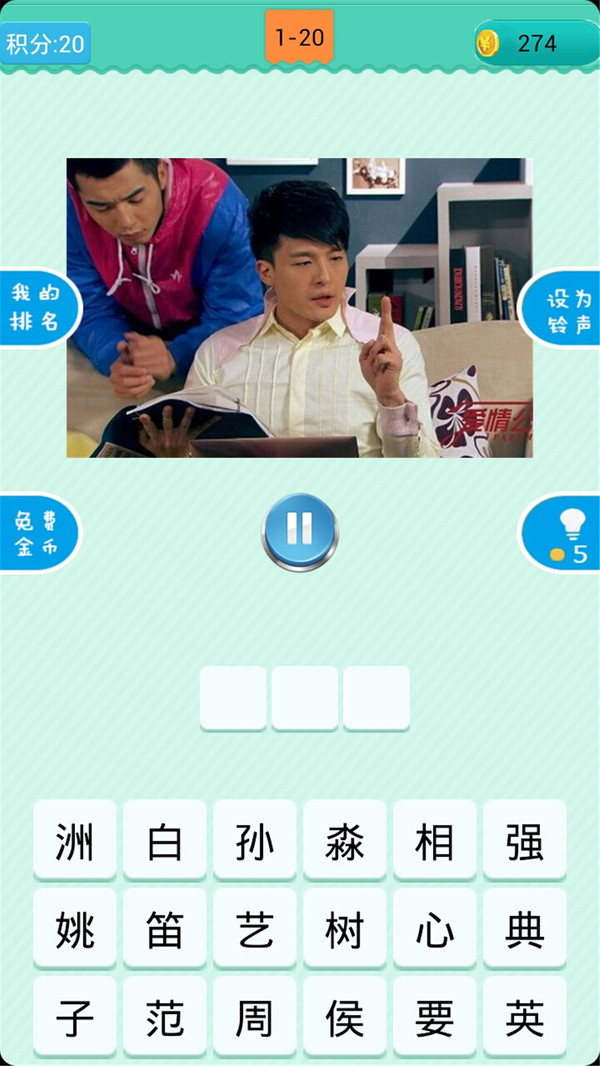Select the character 侯
The height and width of the screenshot is (1066, 600).
[x=345, y=1018]
